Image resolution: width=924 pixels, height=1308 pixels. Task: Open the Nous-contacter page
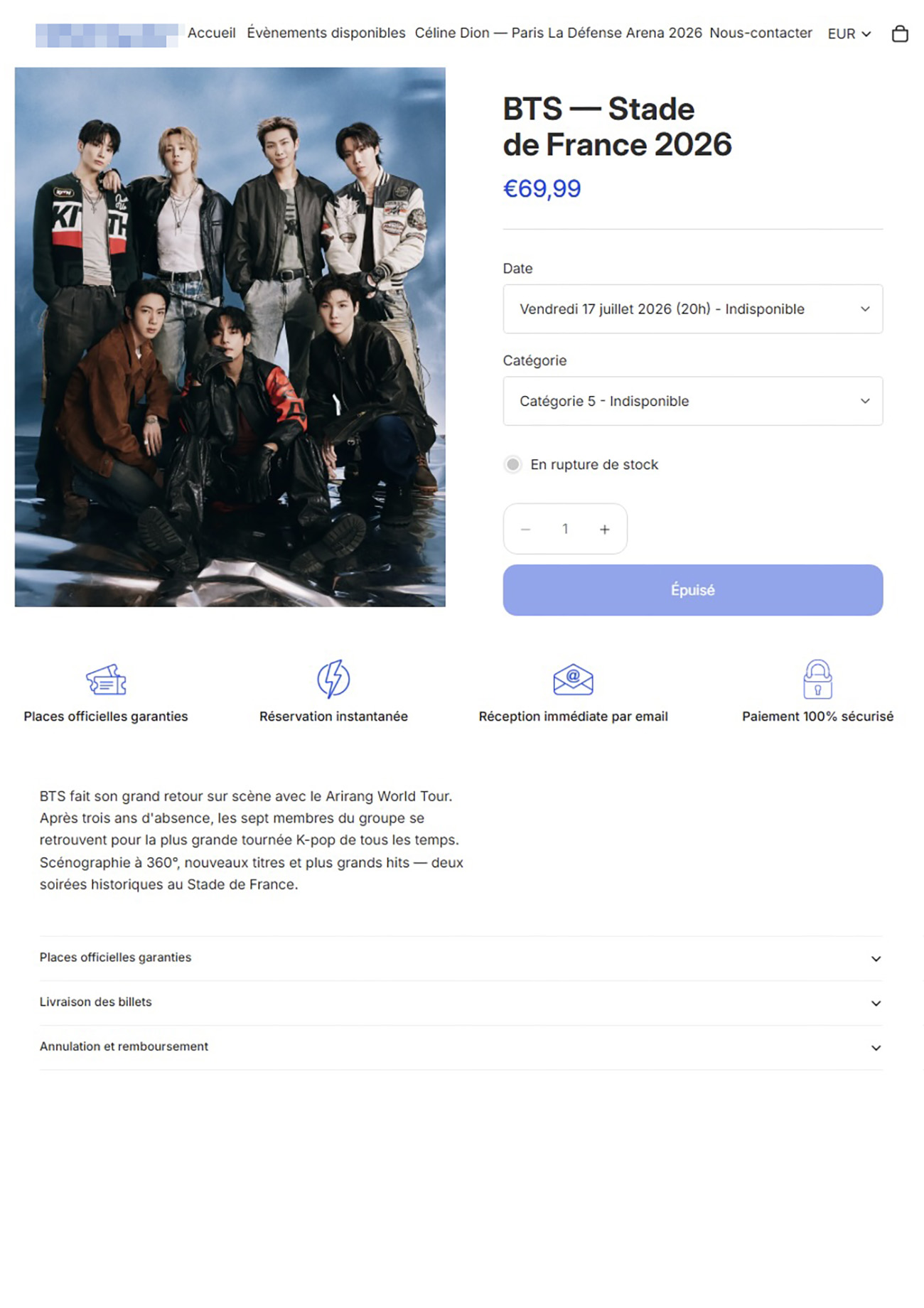(x=760, y=33)
